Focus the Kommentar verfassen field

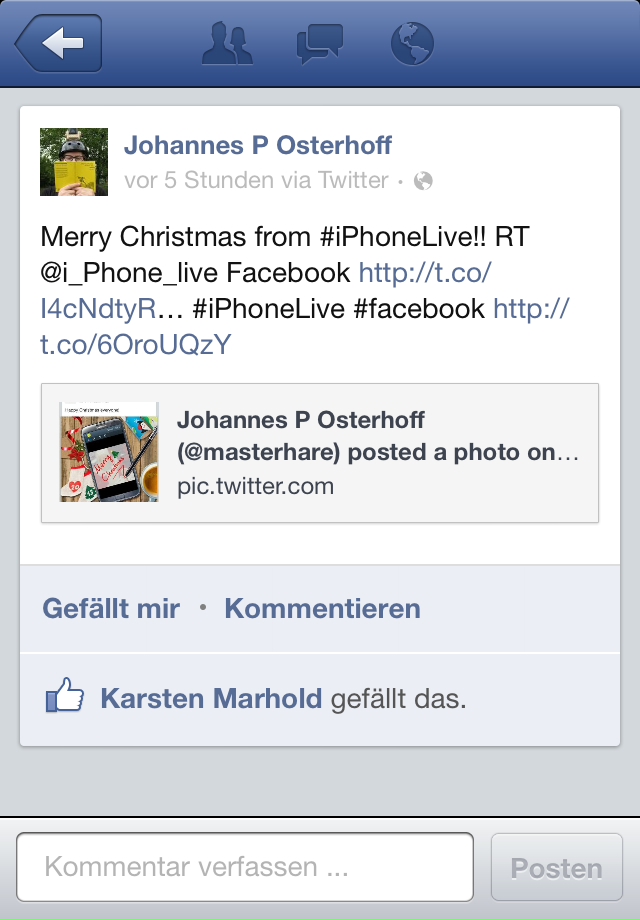244,866
